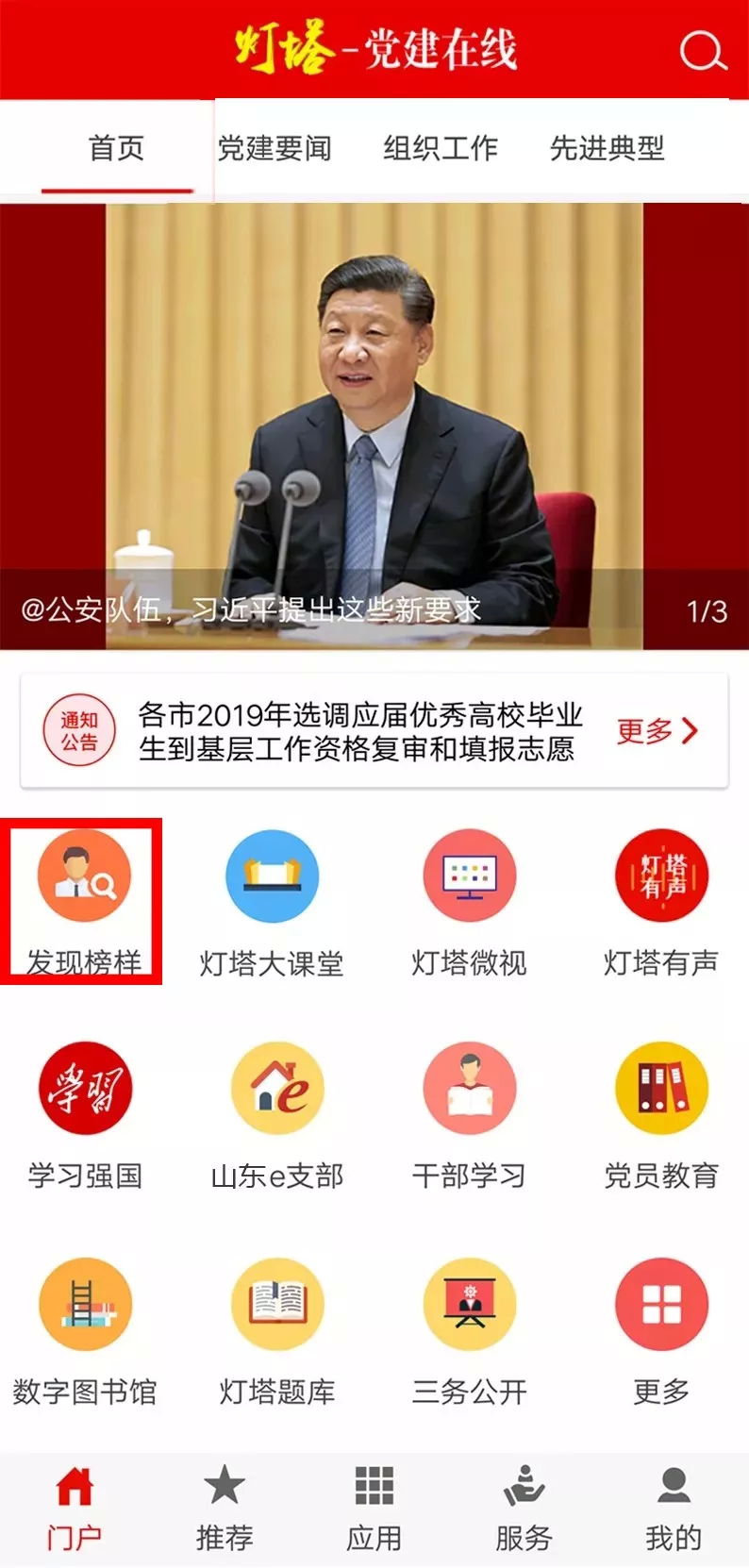
Task: Tap 更多 to see more notices
Action: pos(657,731)
